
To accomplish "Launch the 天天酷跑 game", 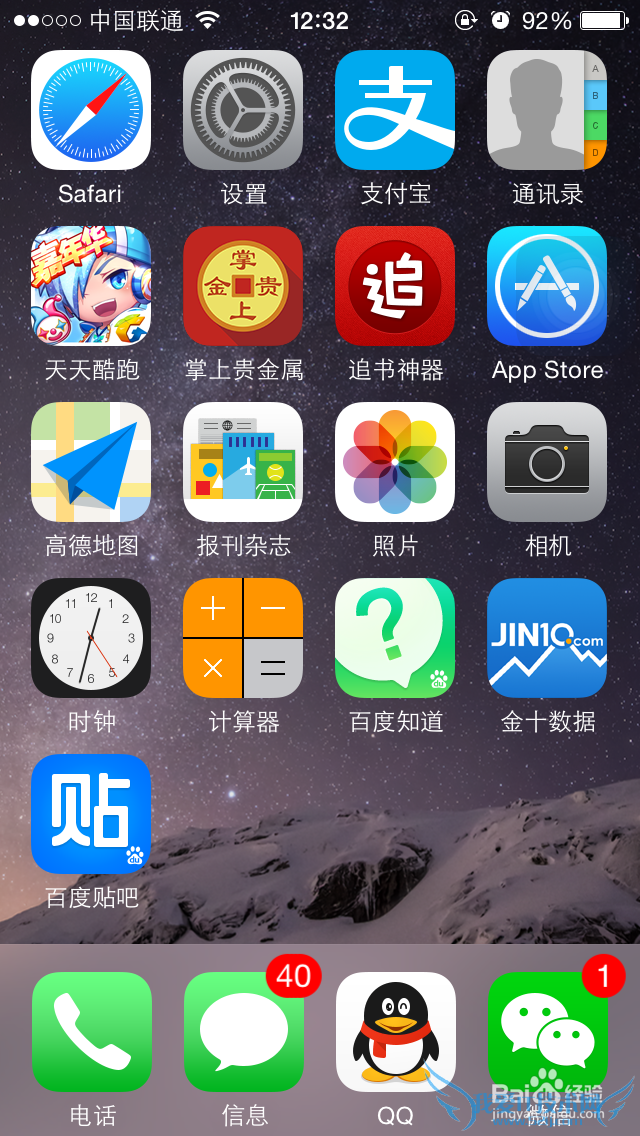I will 91,286.
